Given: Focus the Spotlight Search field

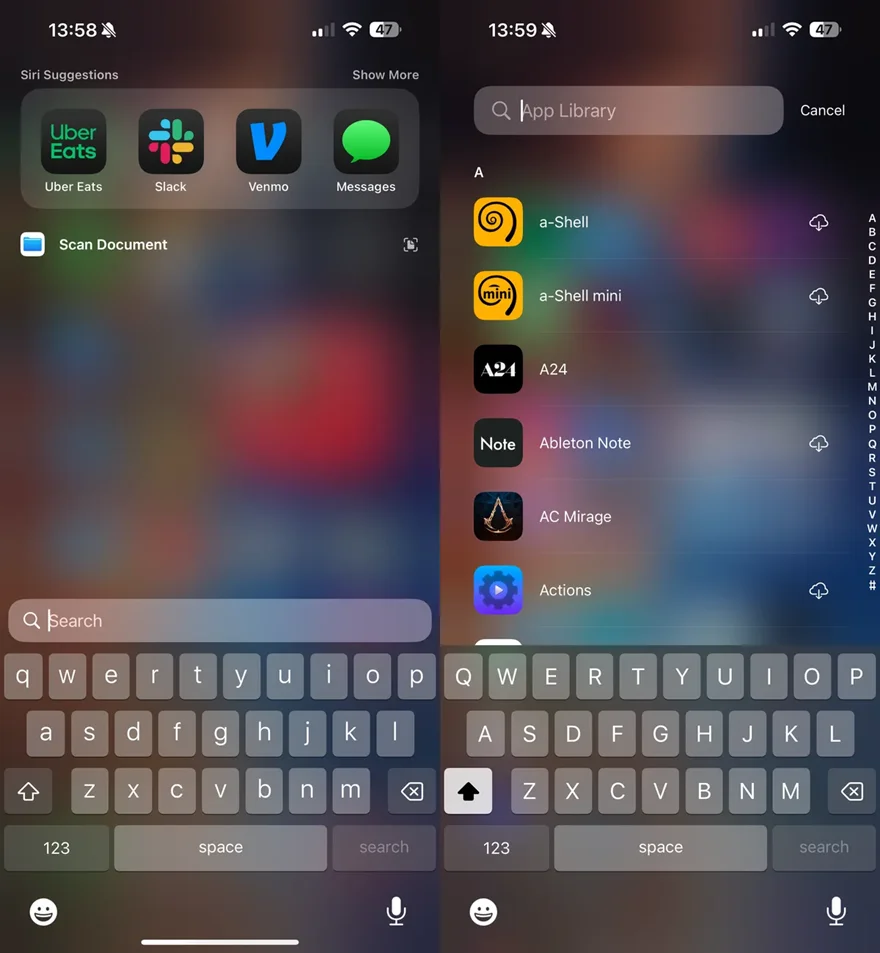Looking at the screenshot, I should (x=220, y=621).
